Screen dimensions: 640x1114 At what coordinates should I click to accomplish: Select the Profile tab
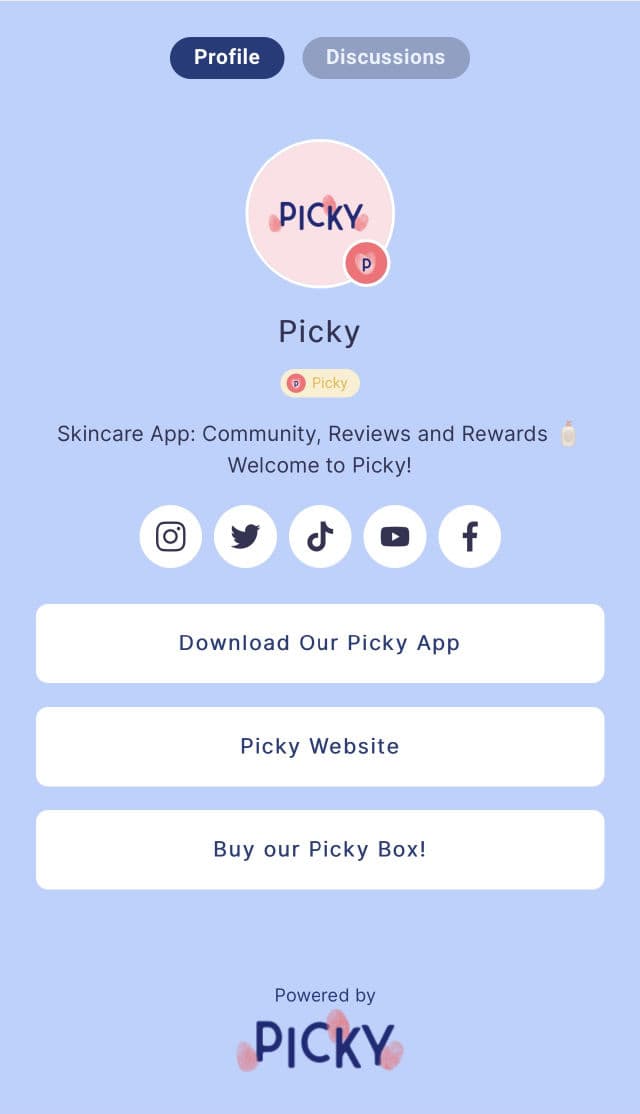[x=227, y=58]
